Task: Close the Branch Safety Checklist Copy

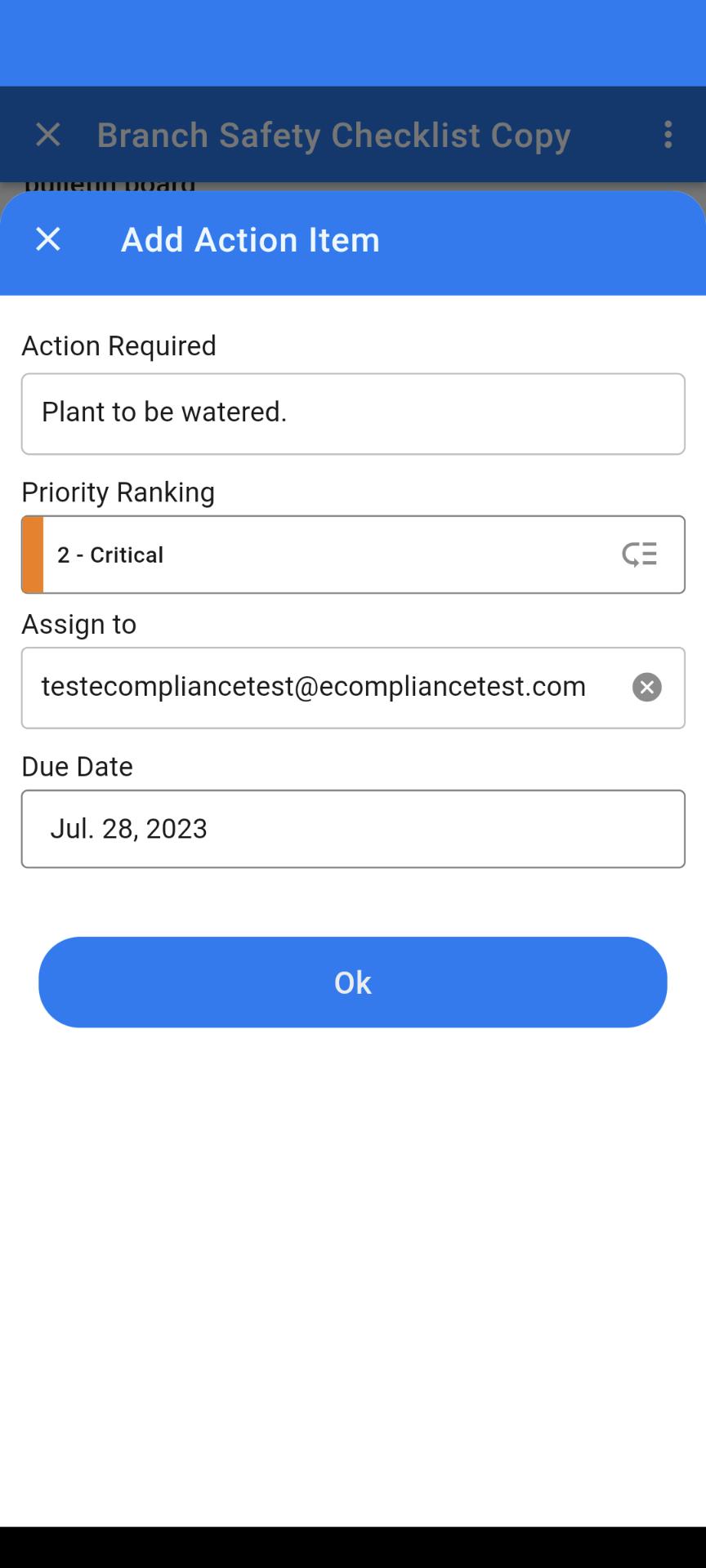Action: [x=48, y=135]
